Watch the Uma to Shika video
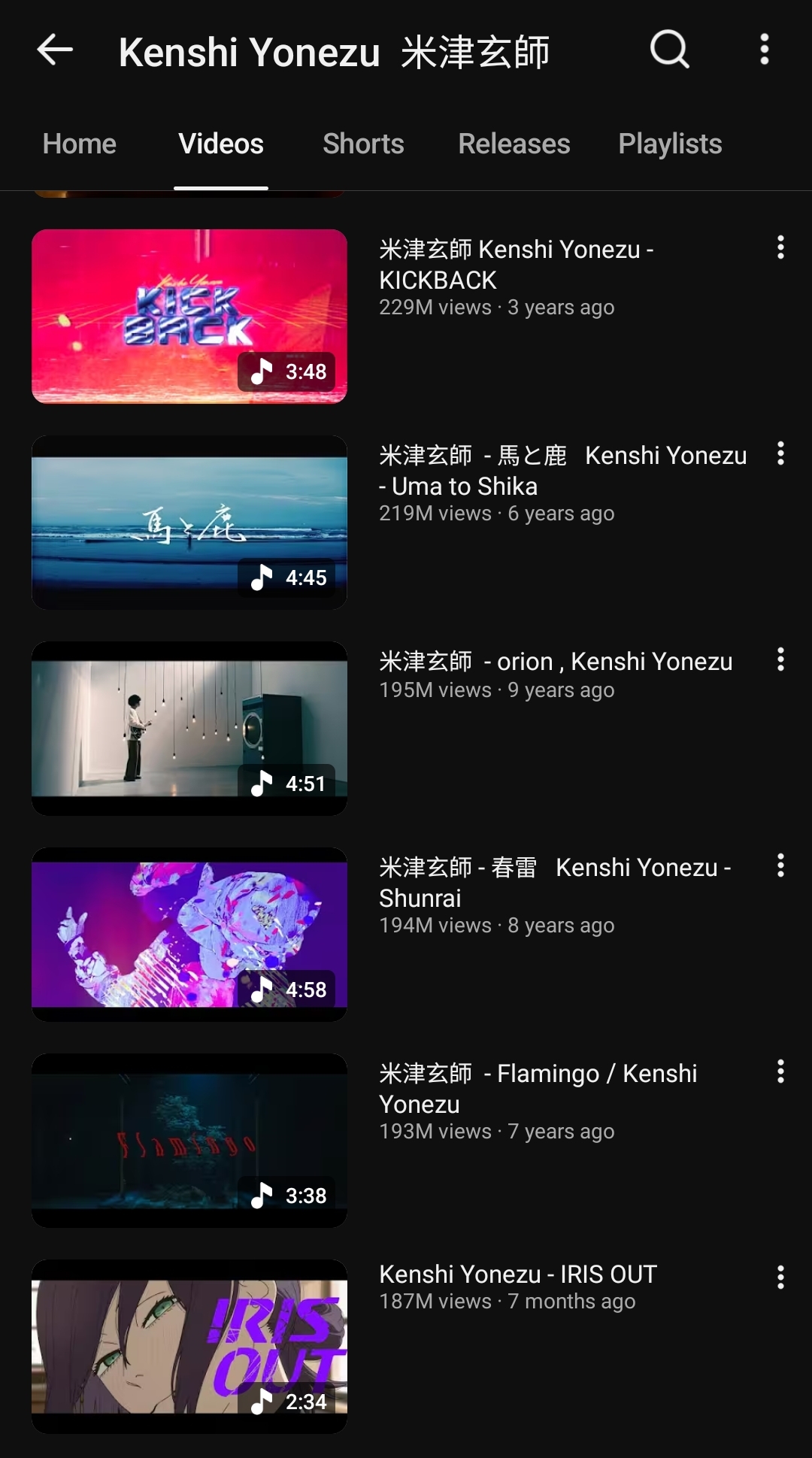The height and width of the screenshot is (1458, 812). (x=189, y=523)
